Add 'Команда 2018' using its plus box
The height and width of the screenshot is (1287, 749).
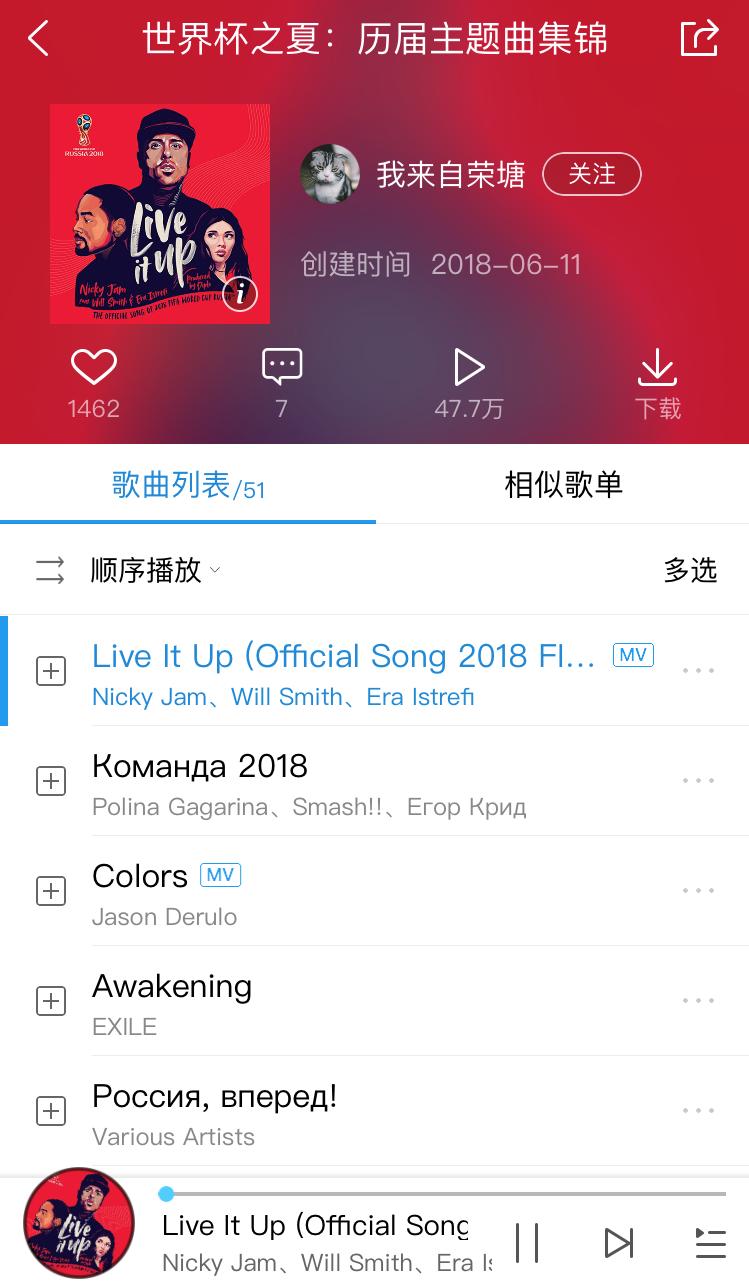[51, 781]
